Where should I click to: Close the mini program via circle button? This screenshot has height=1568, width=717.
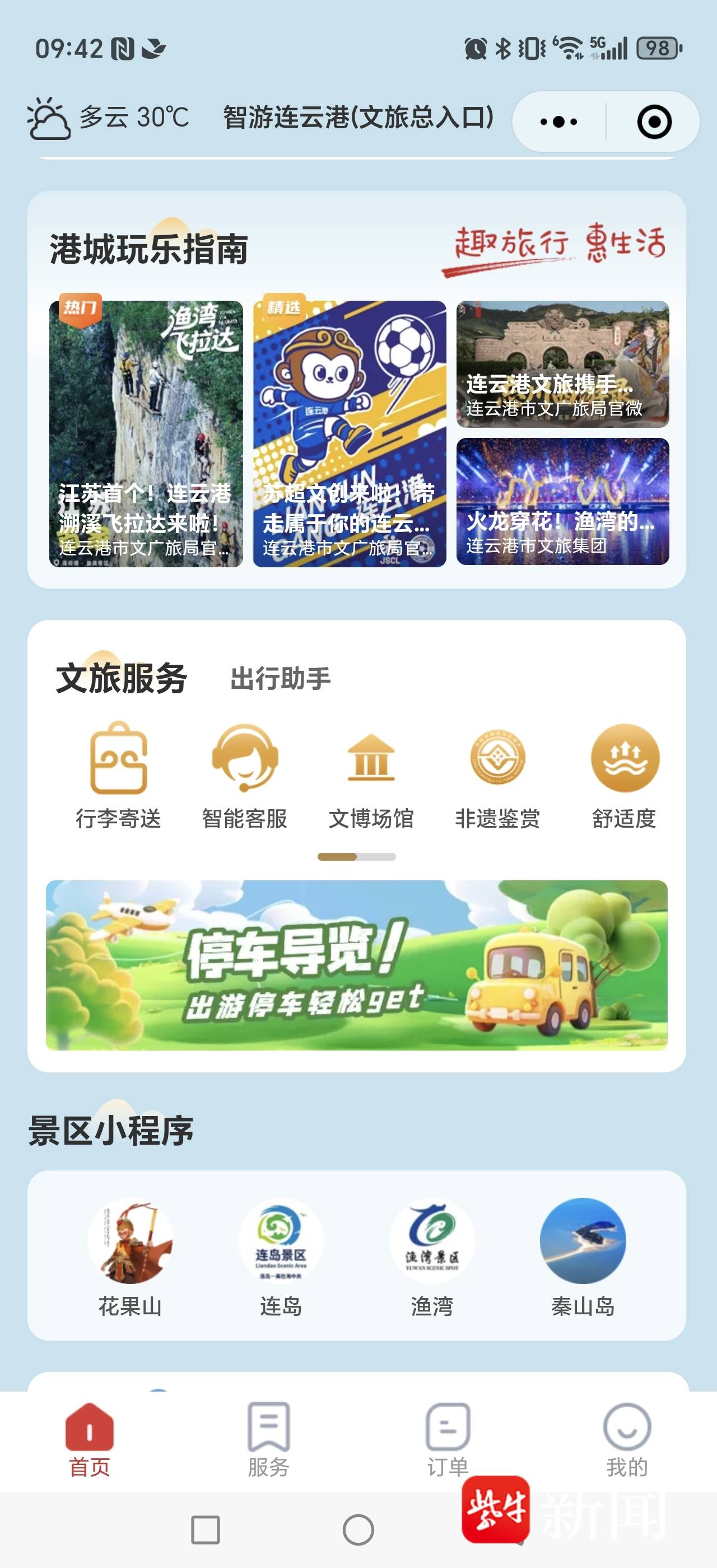pyautogui.click(x=654, y=122)
